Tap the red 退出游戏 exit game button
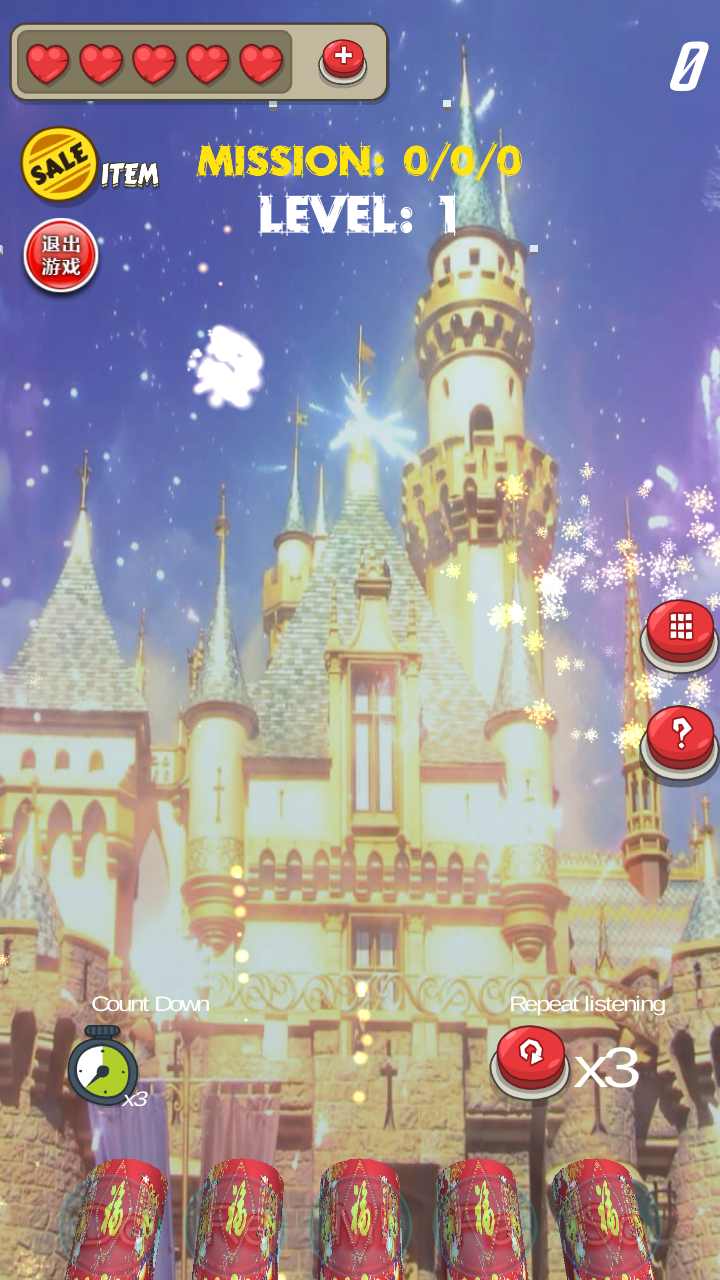This screenshot has height=1280, width=720. (x=61, y=255)
